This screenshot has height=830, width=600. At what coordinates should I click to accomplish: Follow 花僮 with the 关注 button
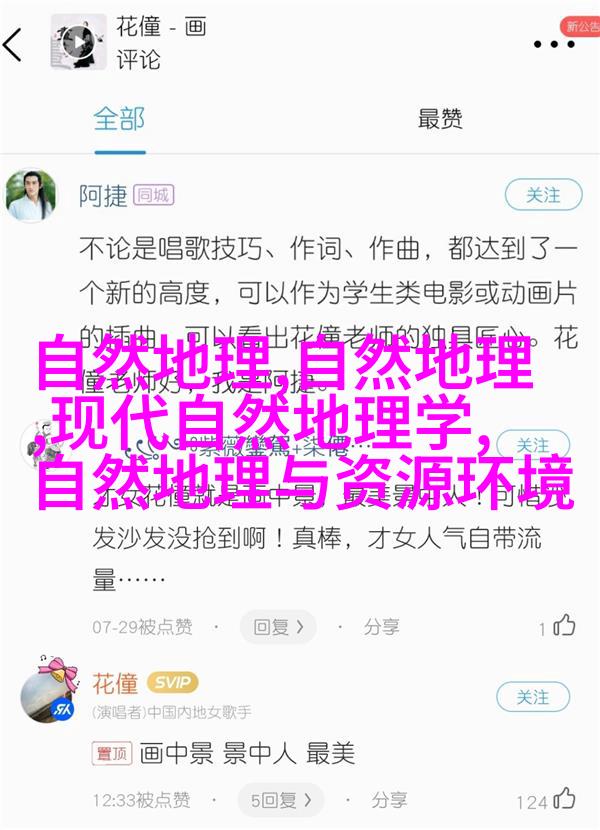[x=532, y=697]
